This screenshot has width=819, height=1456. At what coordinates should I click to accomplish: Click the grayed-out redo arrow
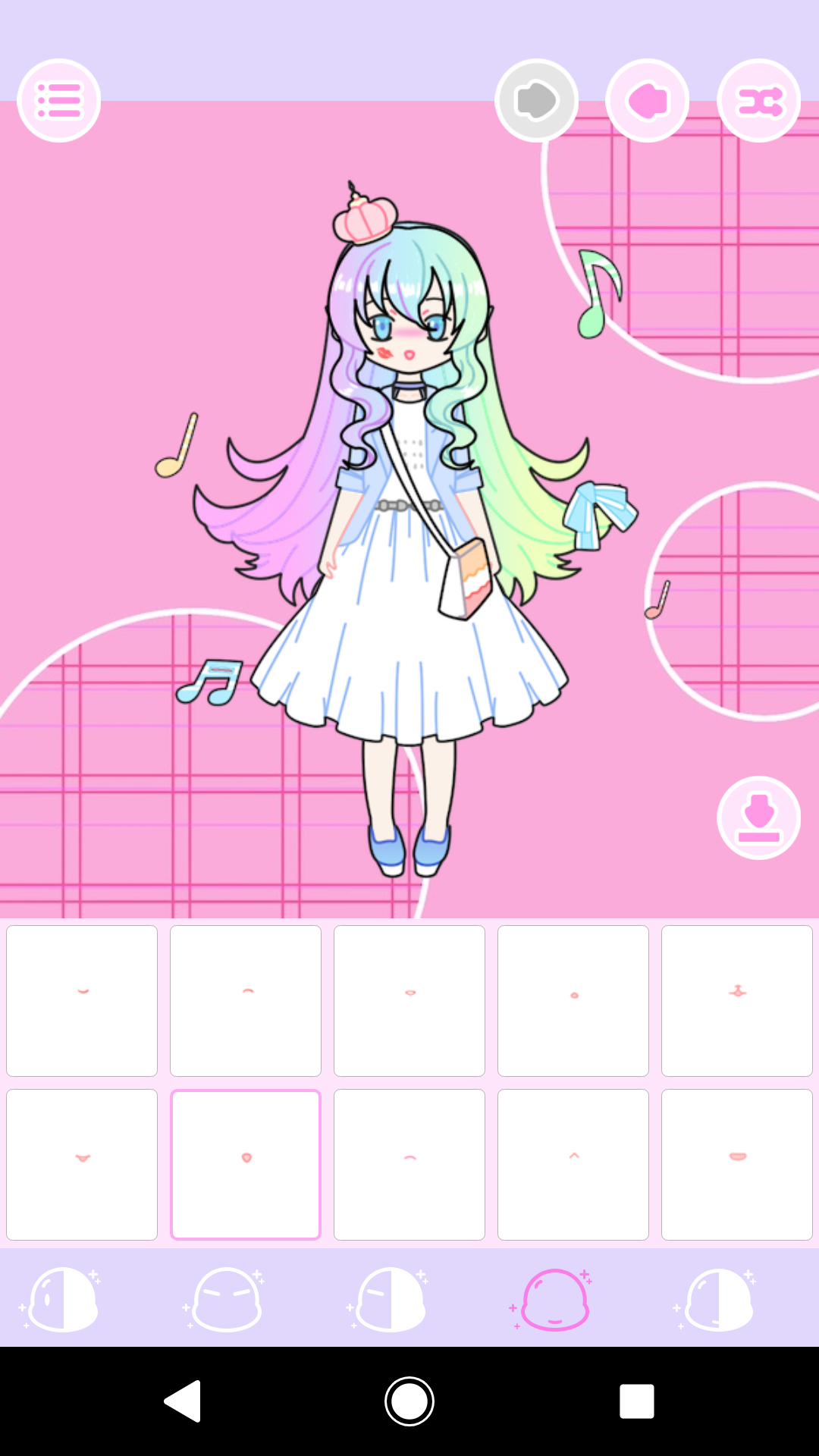coord(537,99)
